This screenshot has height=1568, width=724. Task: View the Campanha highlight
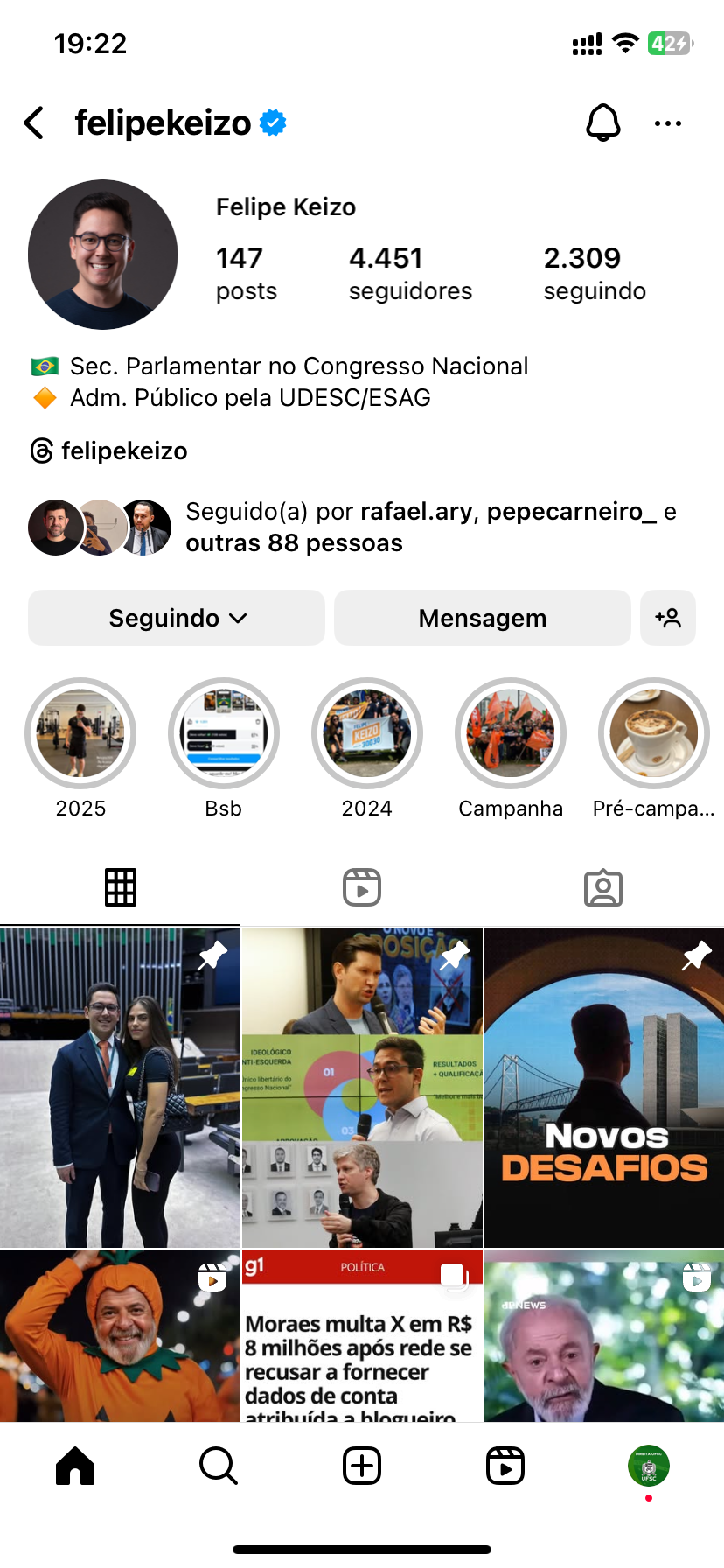coord(511,733)
